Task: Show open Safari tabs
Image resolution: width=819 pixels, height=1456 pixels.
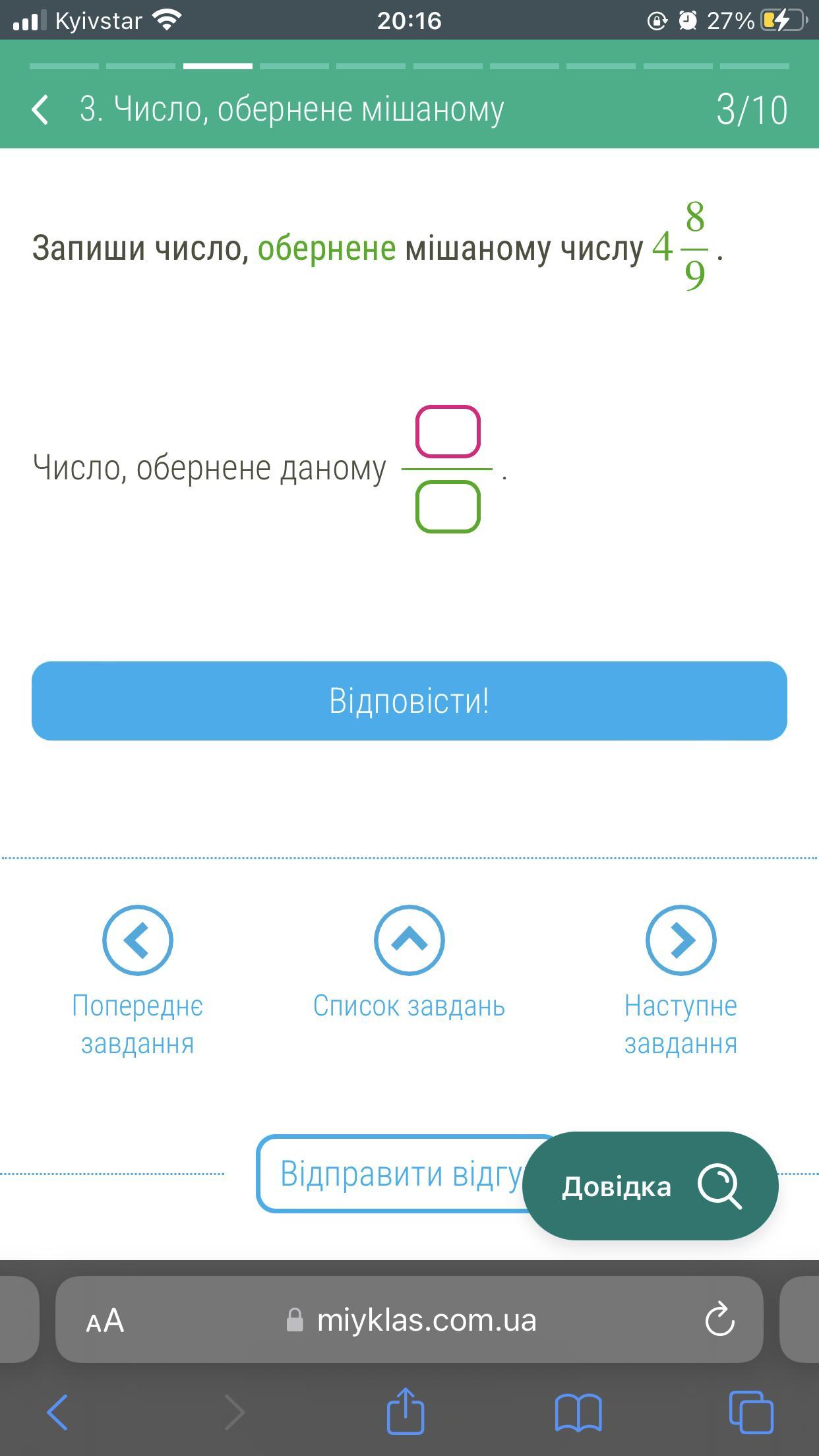Action: 751,1412
